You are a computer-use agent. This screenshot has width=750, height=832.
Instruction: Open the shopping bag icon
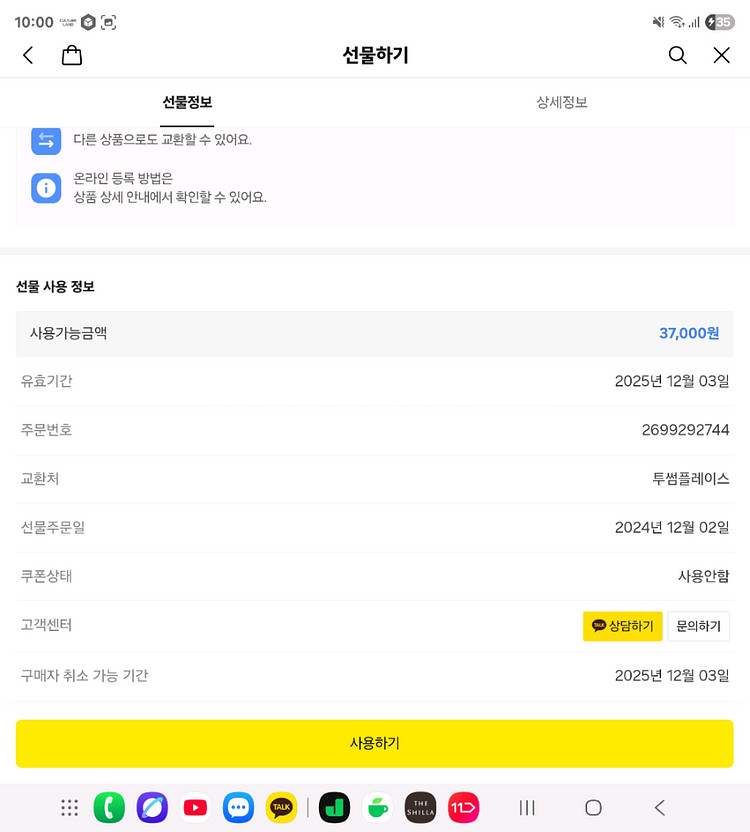[x=72, y=56]
